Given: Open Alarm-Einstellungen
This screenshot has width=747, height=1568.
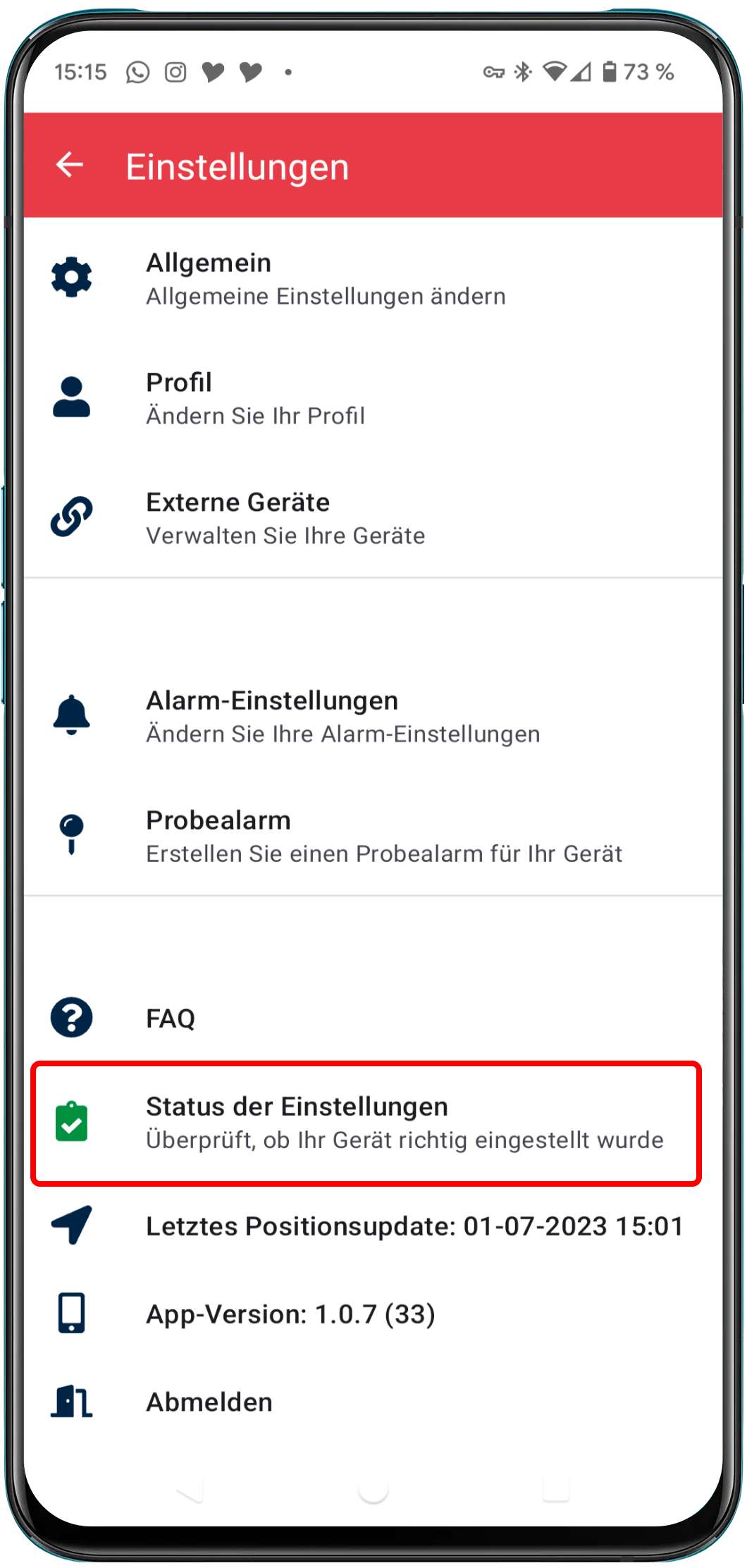Looking at the screenshot, I should (x=342, y=716).
